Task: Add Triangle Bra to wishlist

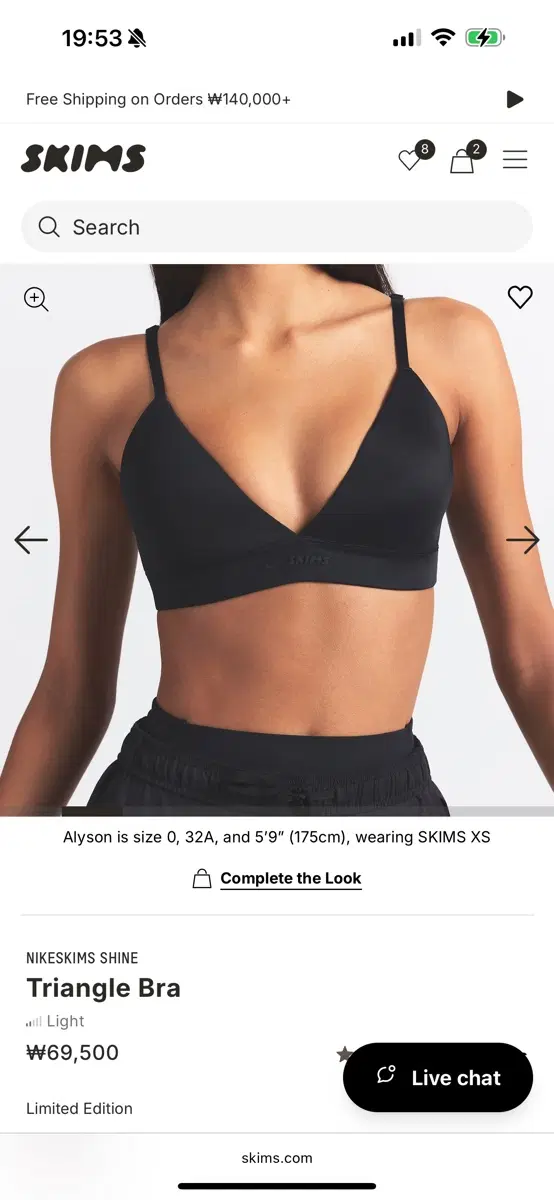Action: (x=520, y=297)
